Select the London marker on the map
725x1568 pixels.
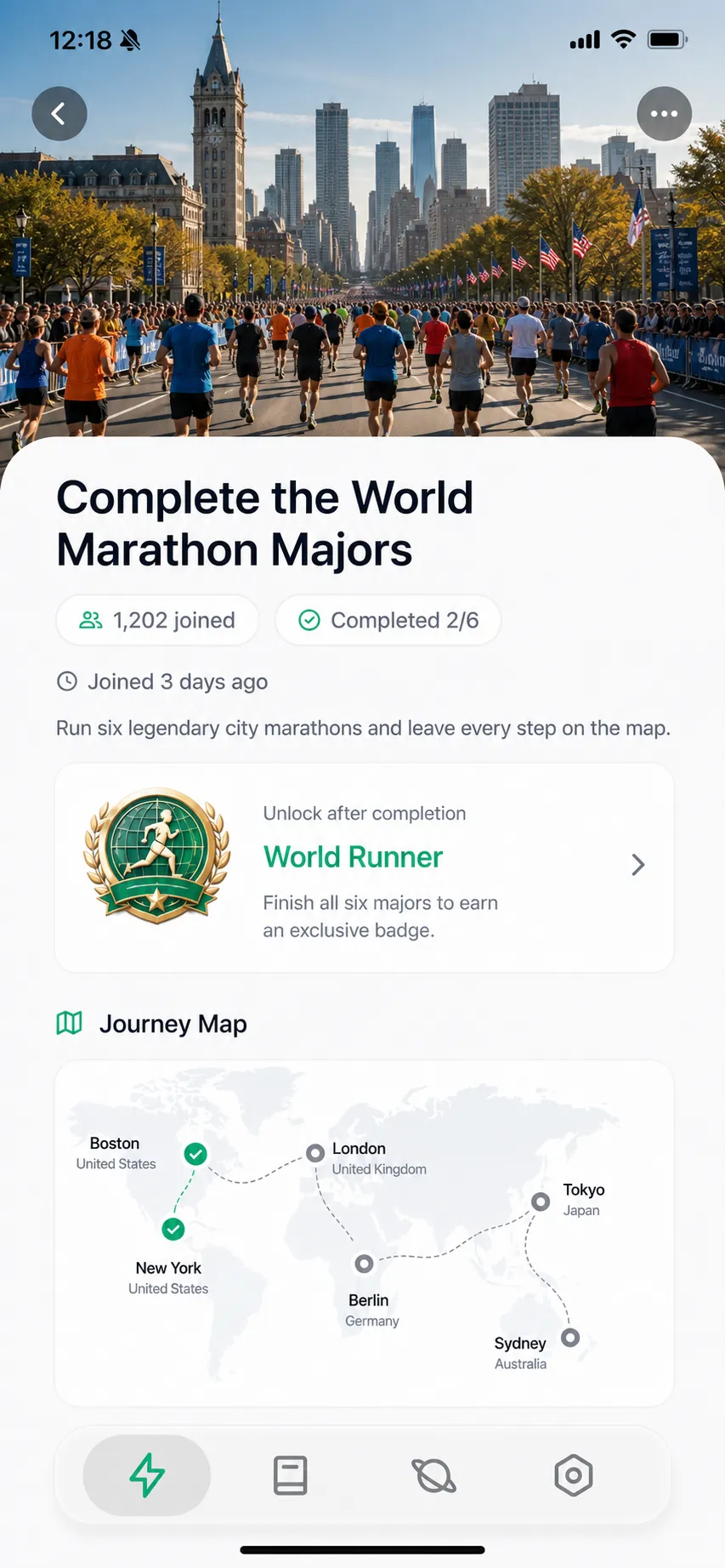[x=315, y=1153]
